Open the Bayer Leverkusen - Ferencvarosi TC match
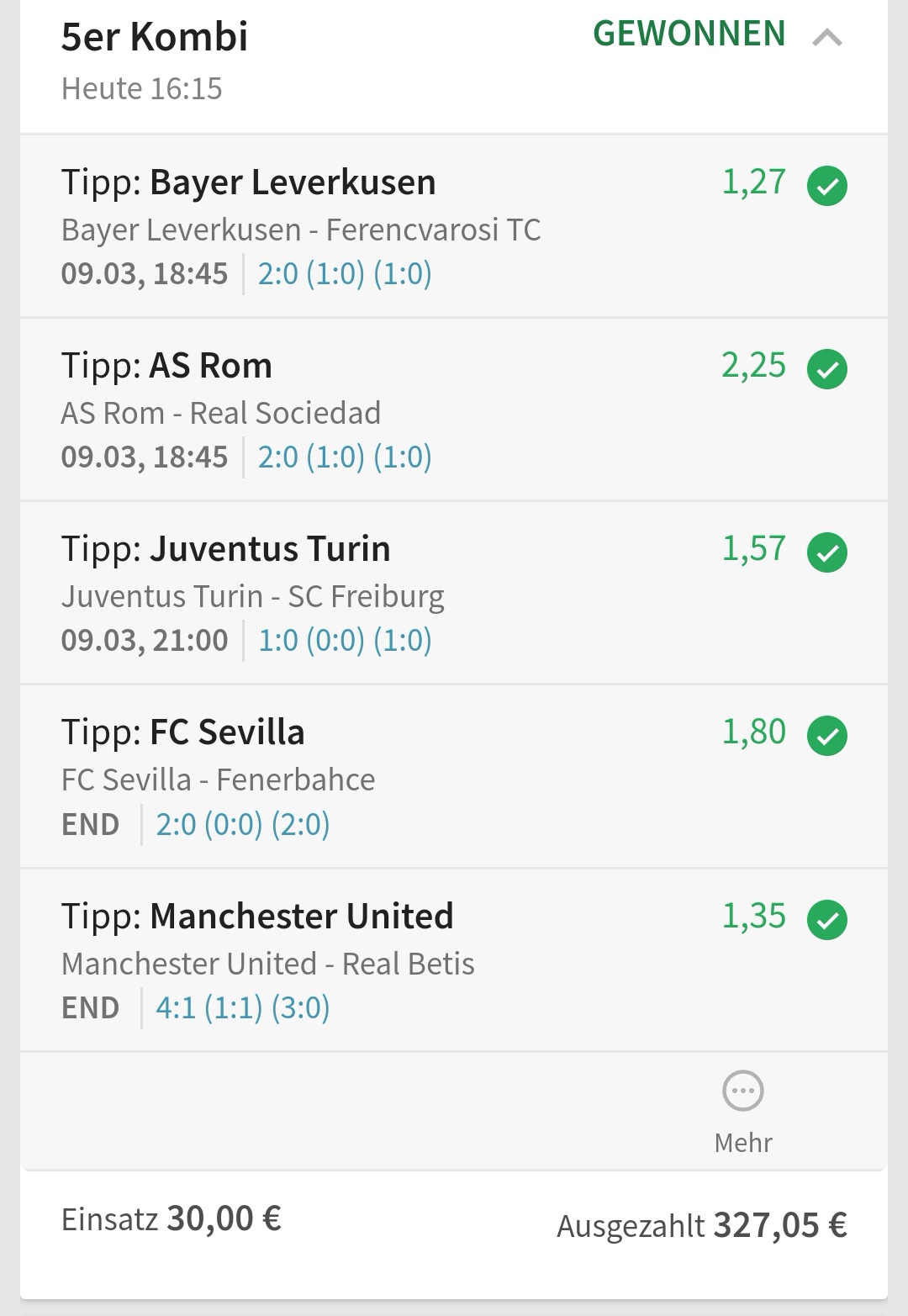 (x=300, y=230)
